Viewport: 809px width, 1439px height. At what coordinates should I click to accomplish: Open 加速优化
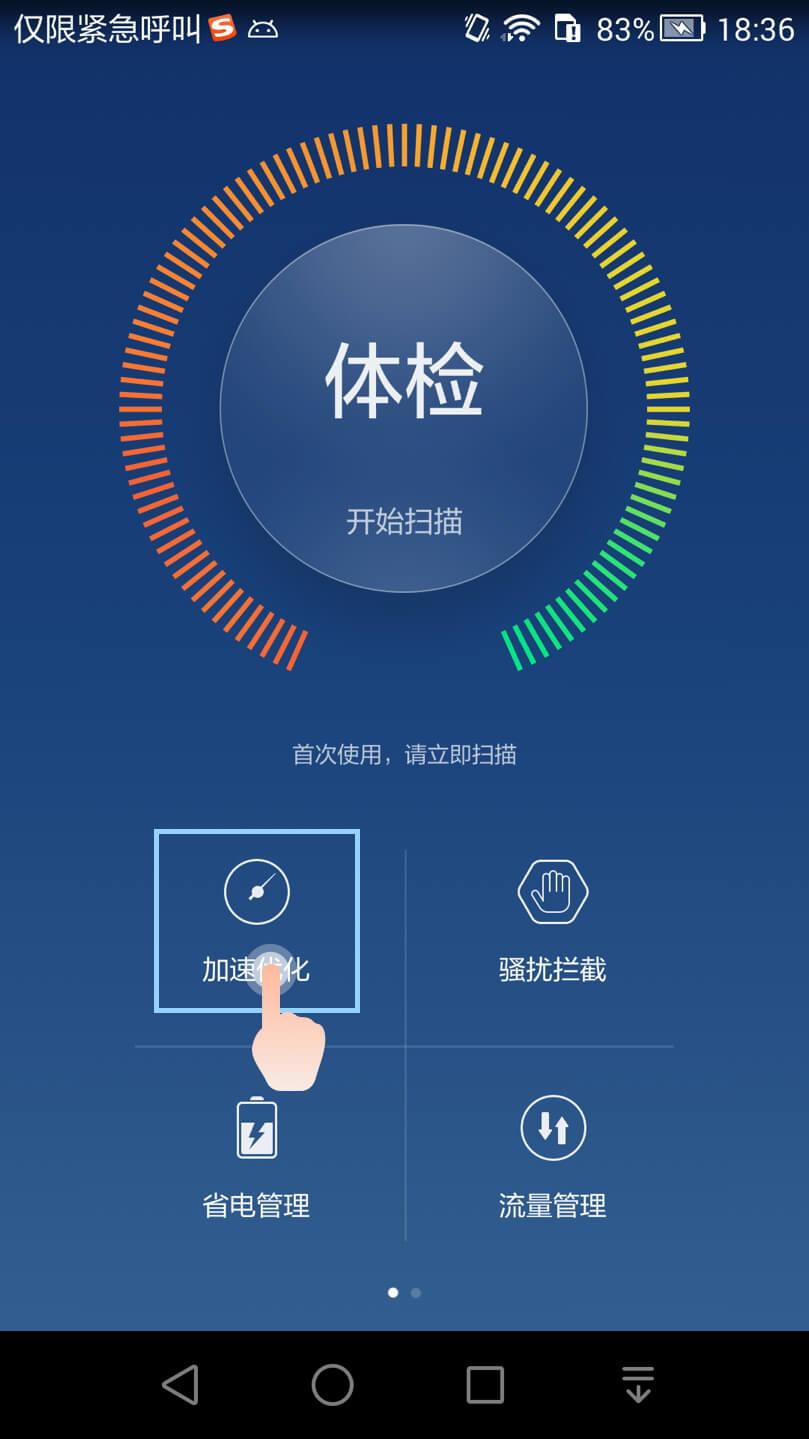click(x=257, y=920)
